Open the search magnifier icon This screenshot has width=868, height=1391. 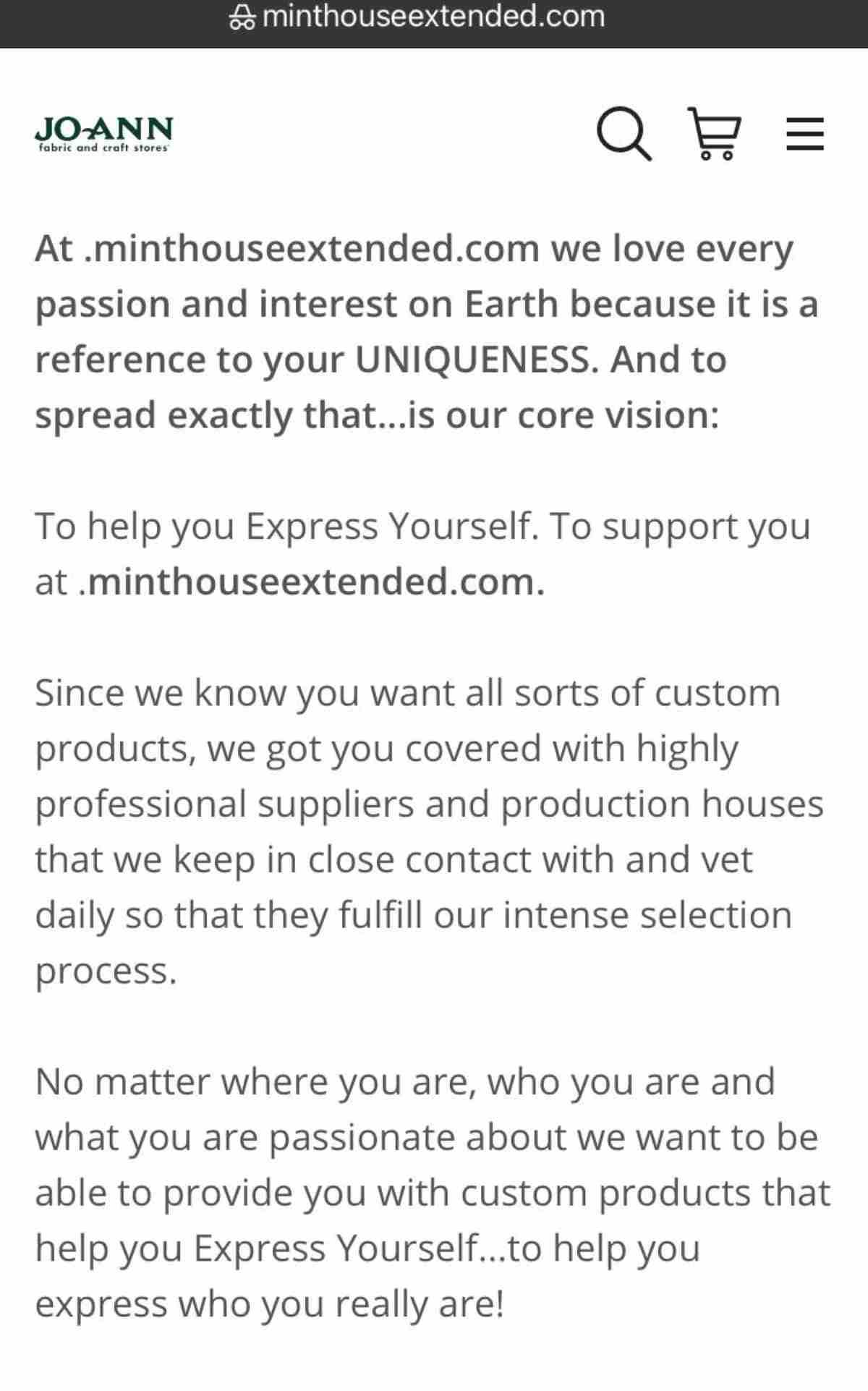pyautogui.click(x=624, y=133)
